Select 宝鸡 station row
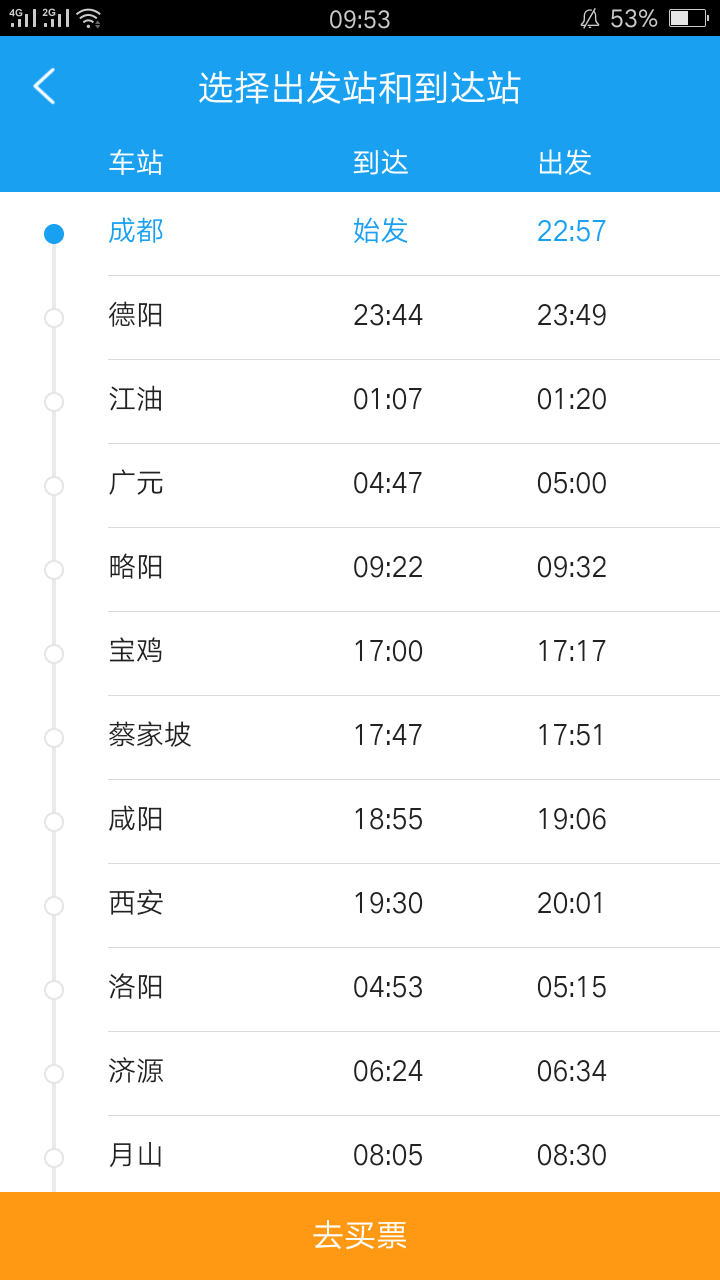The image size is (720, 1280). pos(360,654)
